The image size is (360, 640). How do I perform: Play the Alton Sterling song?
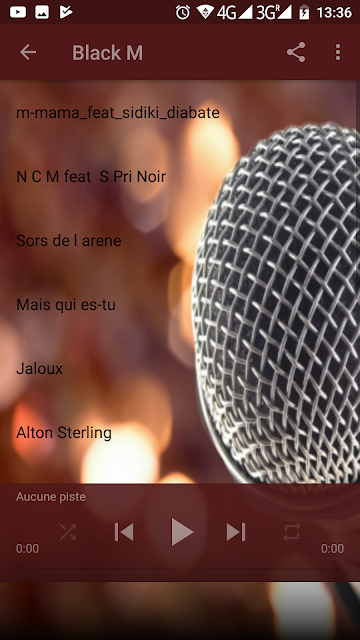[180, 433]
